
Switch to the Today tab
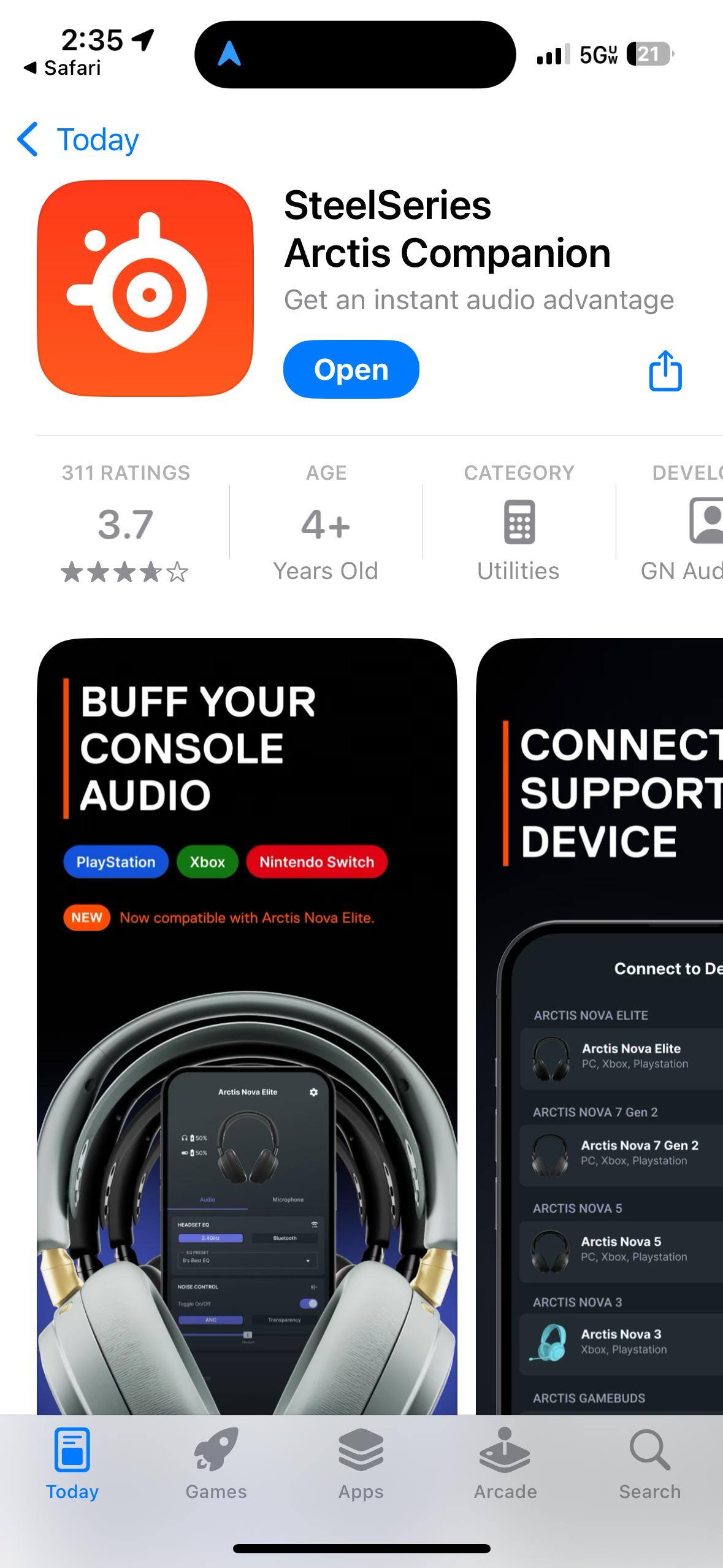(x=72, y=1464)
